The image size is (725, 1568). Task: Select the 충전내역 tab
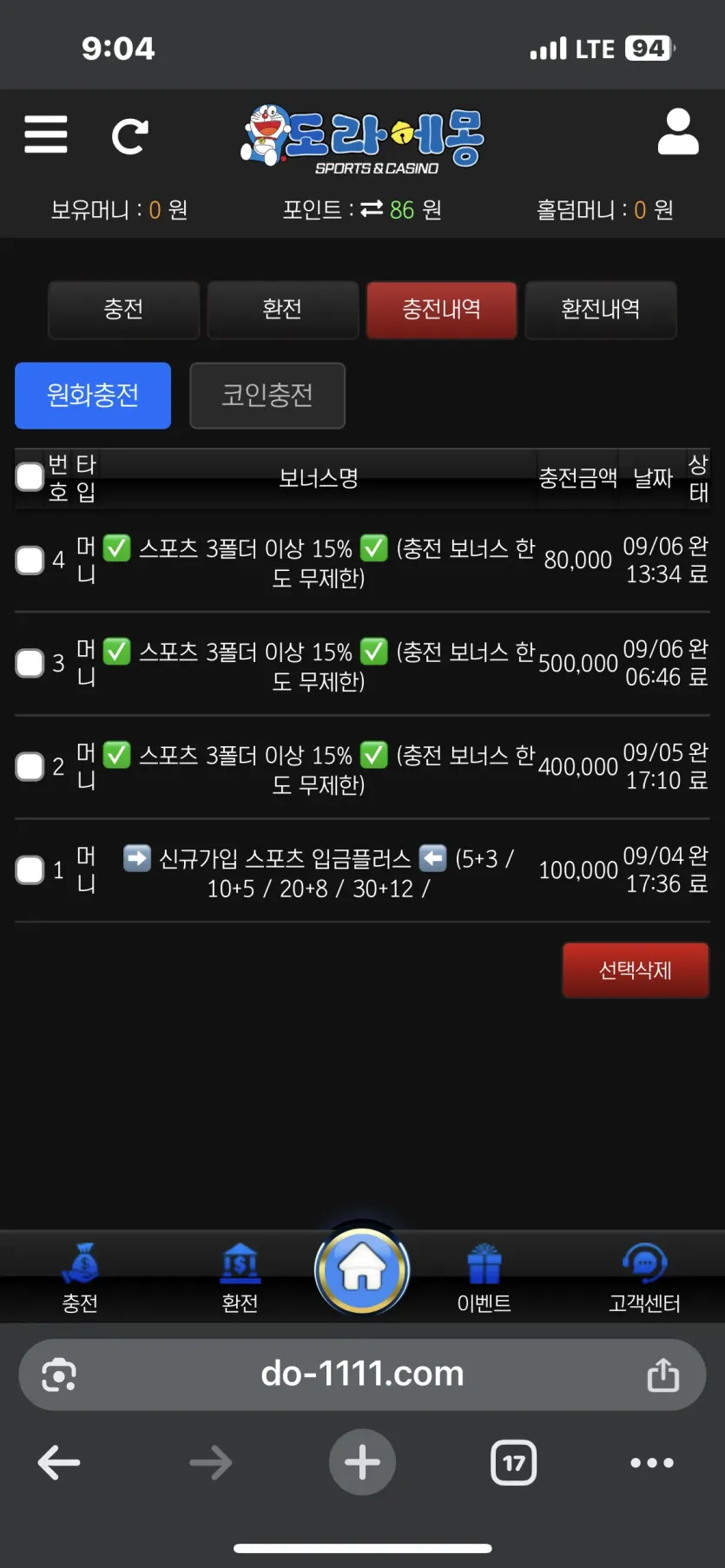(x=441, y=310)
